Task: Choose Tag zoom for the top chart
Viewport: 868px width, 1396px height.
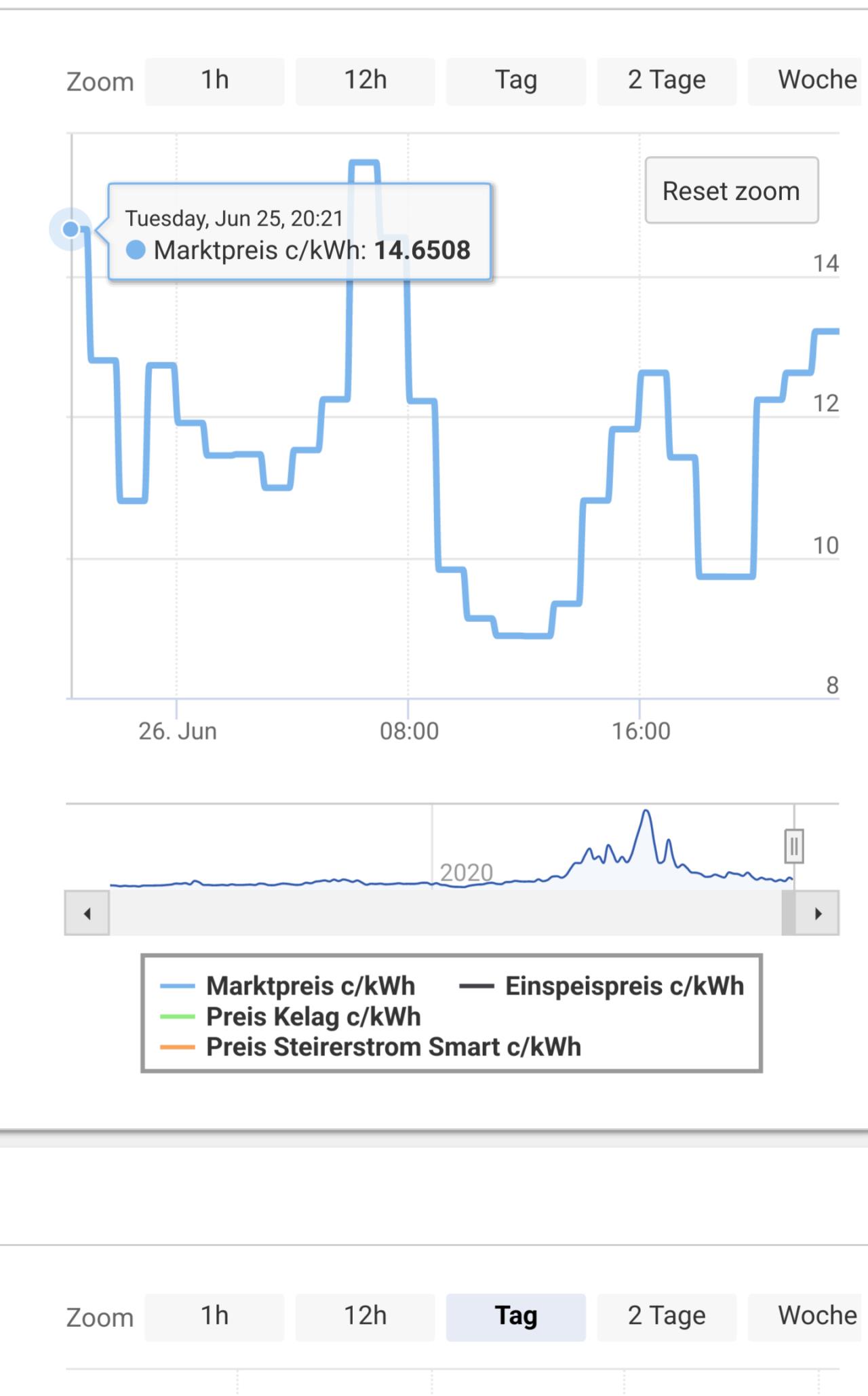Action: (515, 81)
